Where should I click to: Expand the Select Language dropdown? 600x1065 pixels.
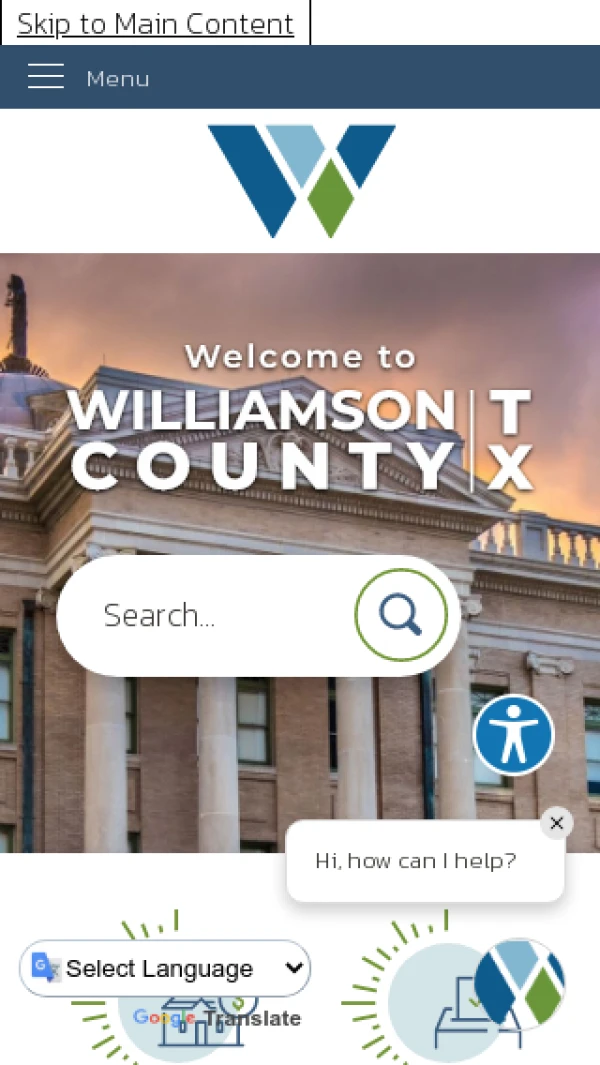pos(166,968)
